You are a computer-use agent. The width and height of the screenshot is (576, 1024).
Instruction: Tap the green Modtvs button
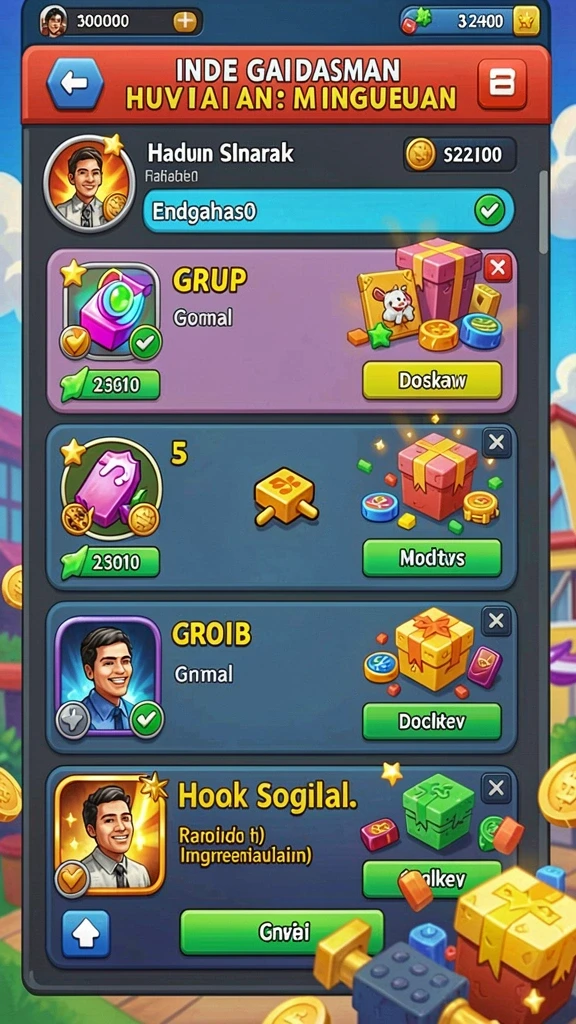[432, 558]
